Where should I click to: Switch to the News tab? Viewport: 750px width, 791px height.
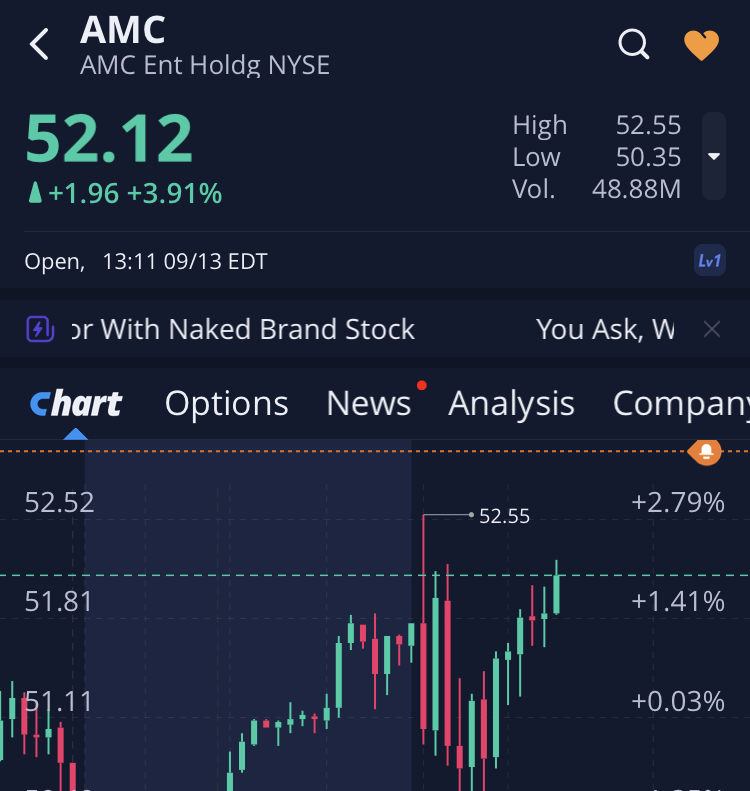click(368, 403)
